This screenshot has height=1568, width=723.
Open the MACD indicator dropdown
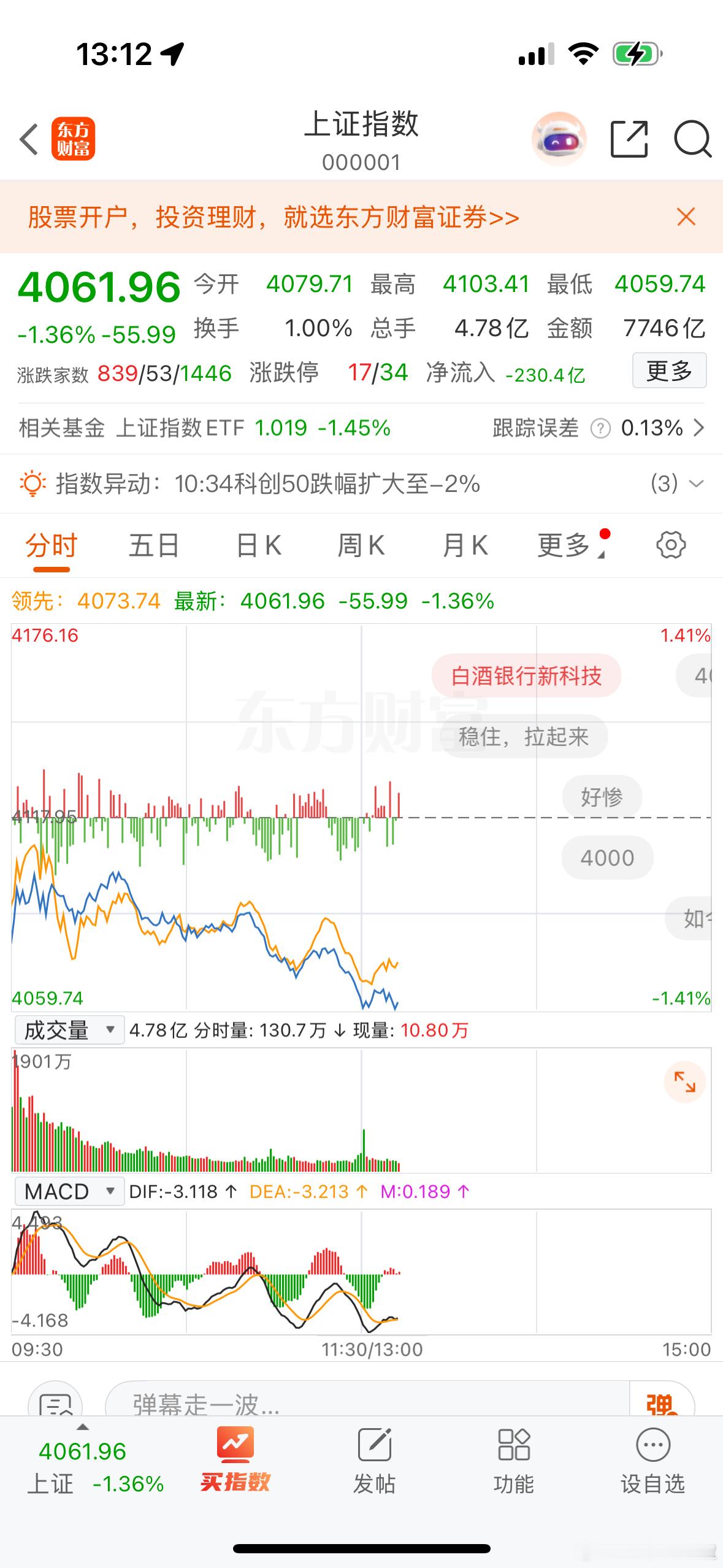click(69, 1191)
